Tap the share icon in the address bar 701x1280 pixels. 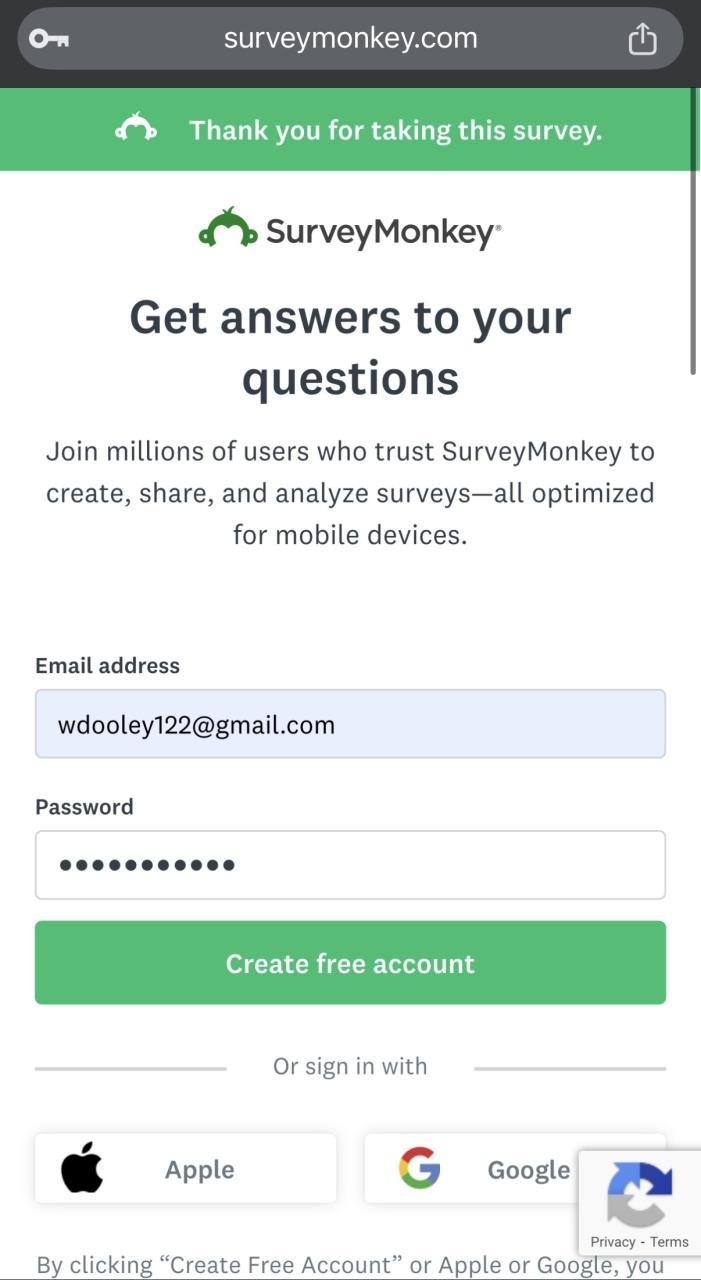click(642, 39)
